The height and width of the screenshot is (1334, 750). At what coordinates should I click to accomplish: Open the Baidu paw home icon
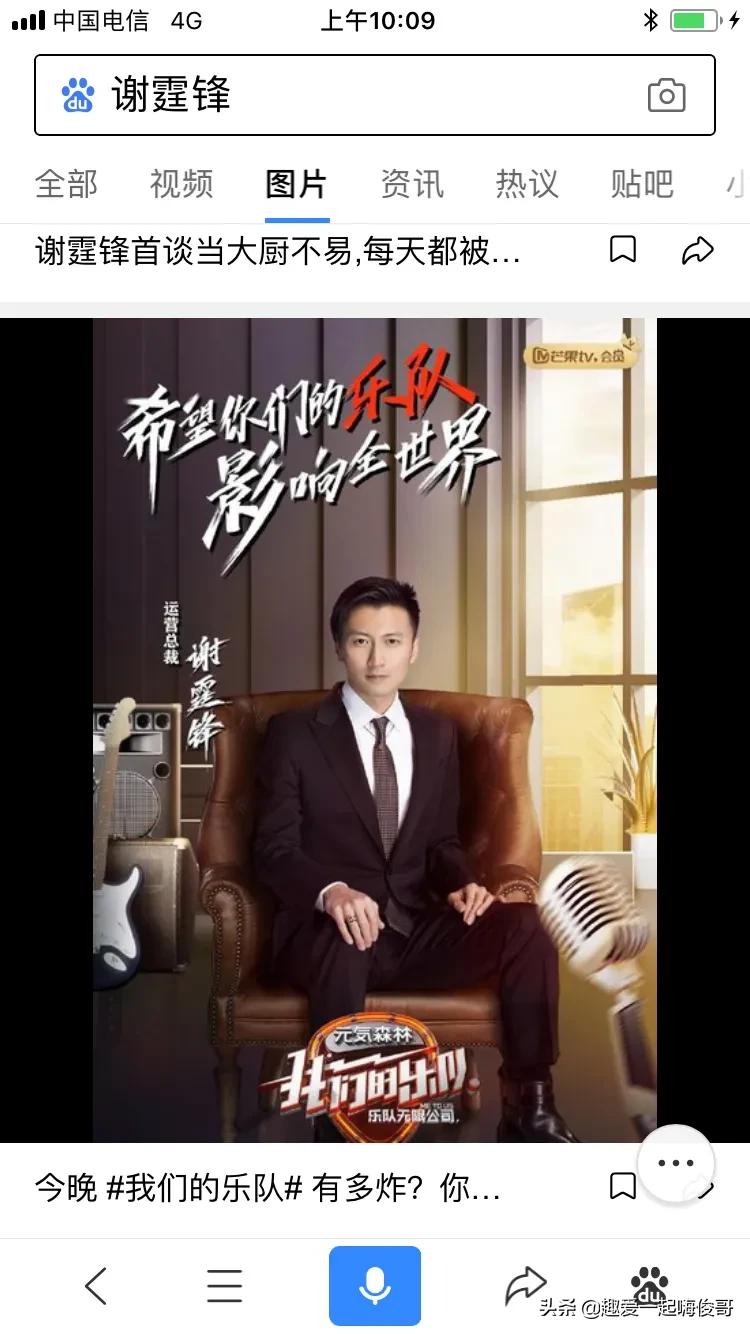pos(650,1285)
